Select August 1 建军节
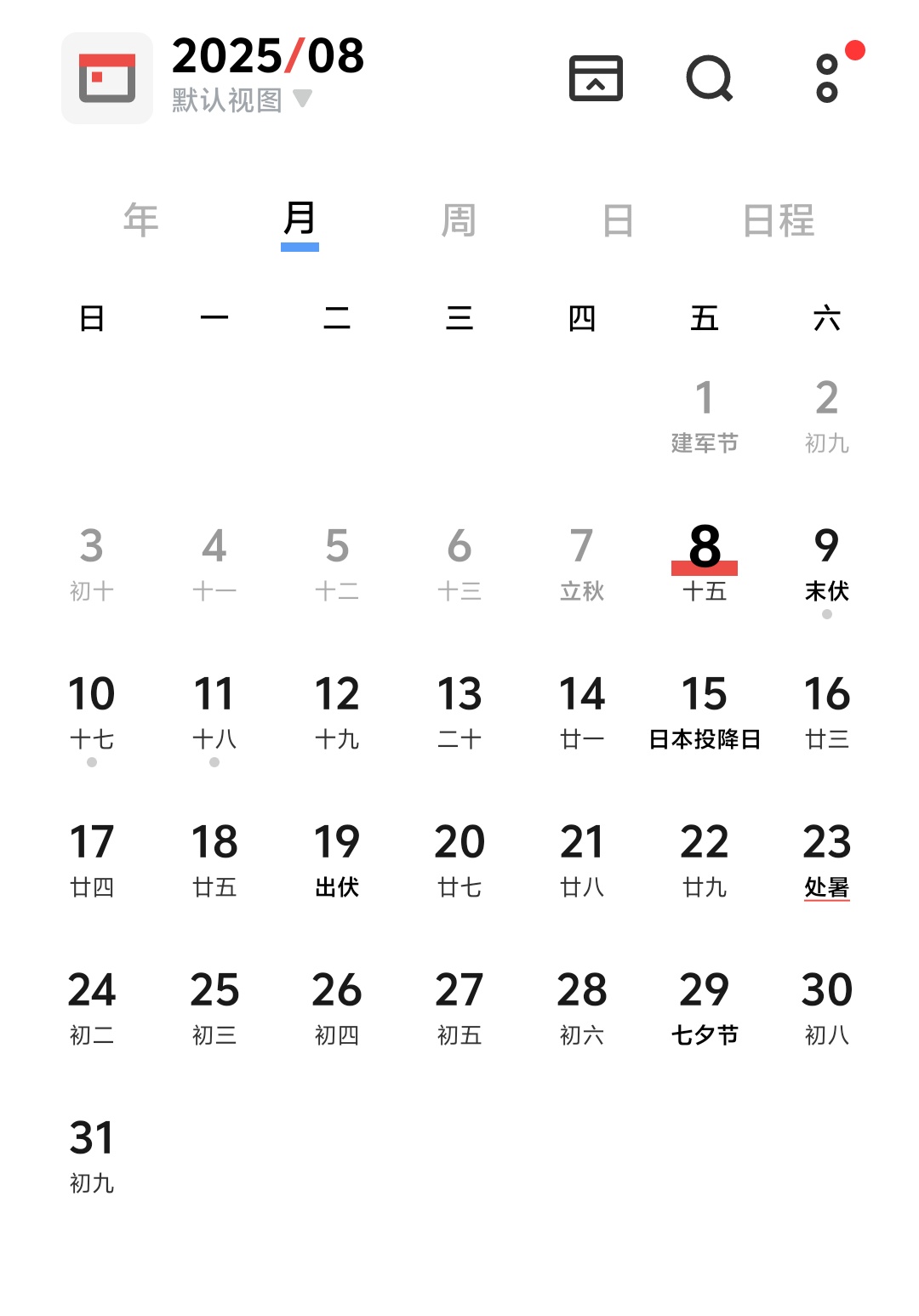Image resolution: width=919 pixels, height=1316 pixels. [705, 415]
